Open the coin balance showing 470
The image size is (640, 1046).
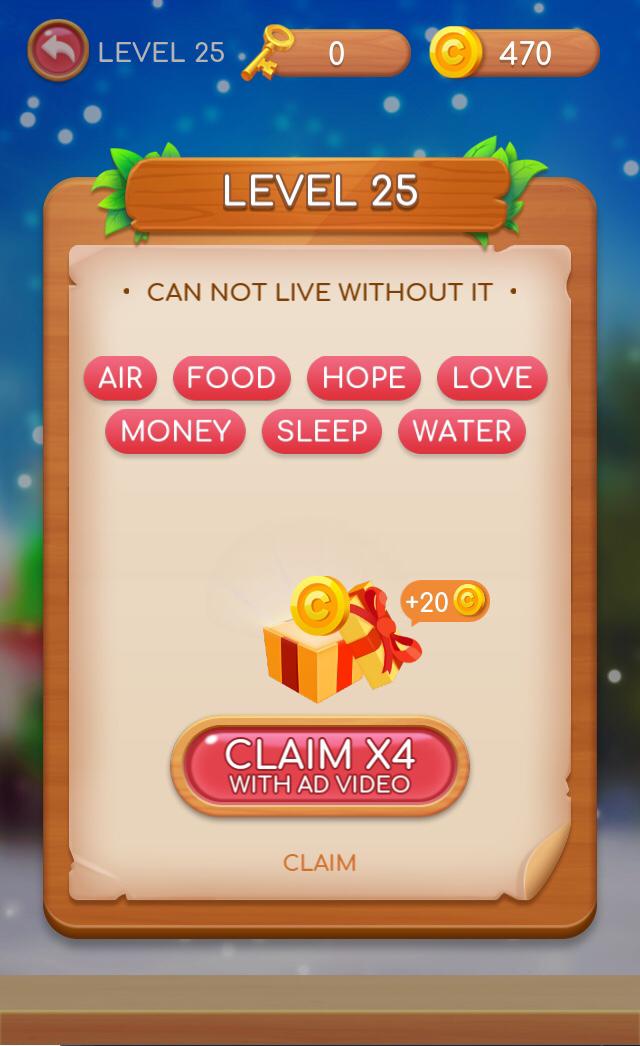[x=516, y=53]
